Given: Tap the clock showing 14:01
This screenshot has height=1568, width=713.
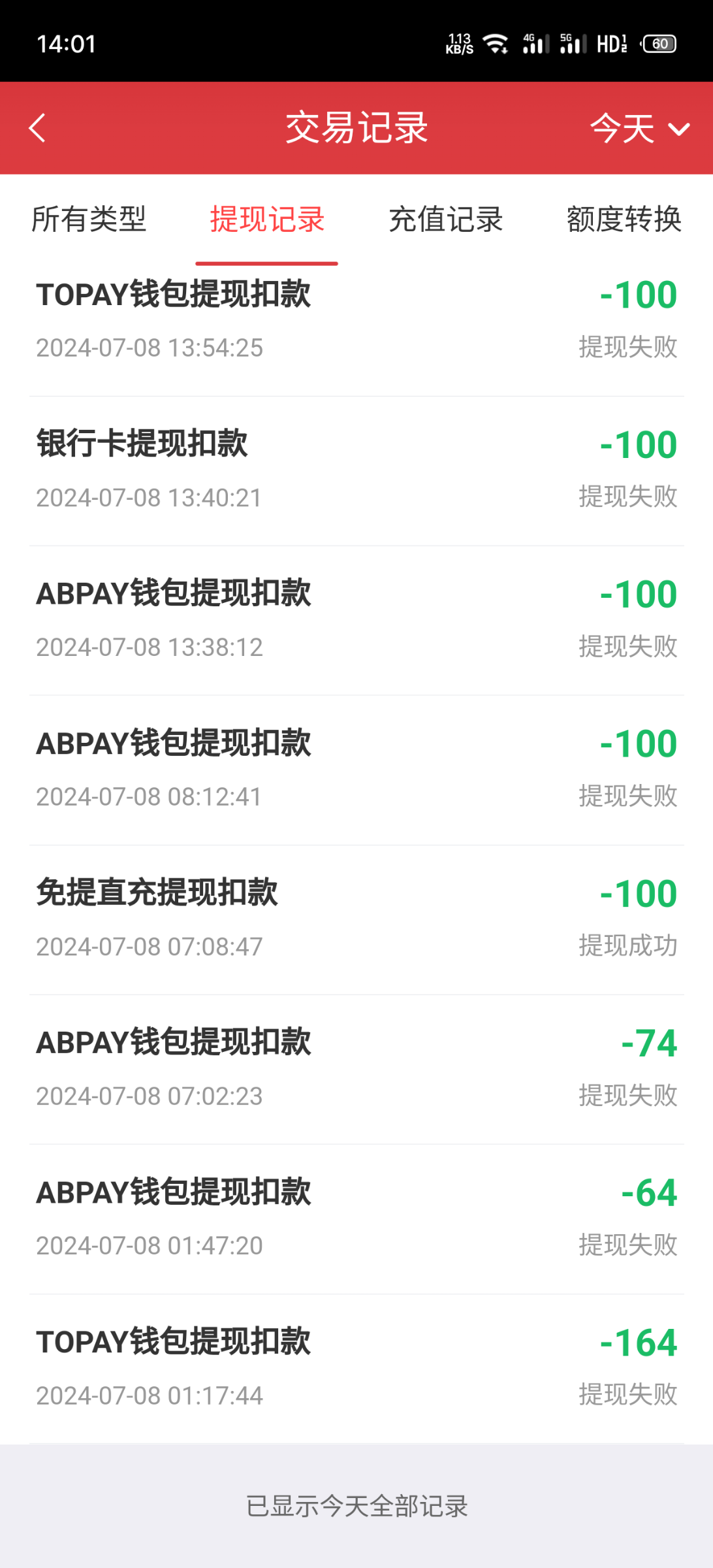Looking at the screenshot, I should click(65, 43).
